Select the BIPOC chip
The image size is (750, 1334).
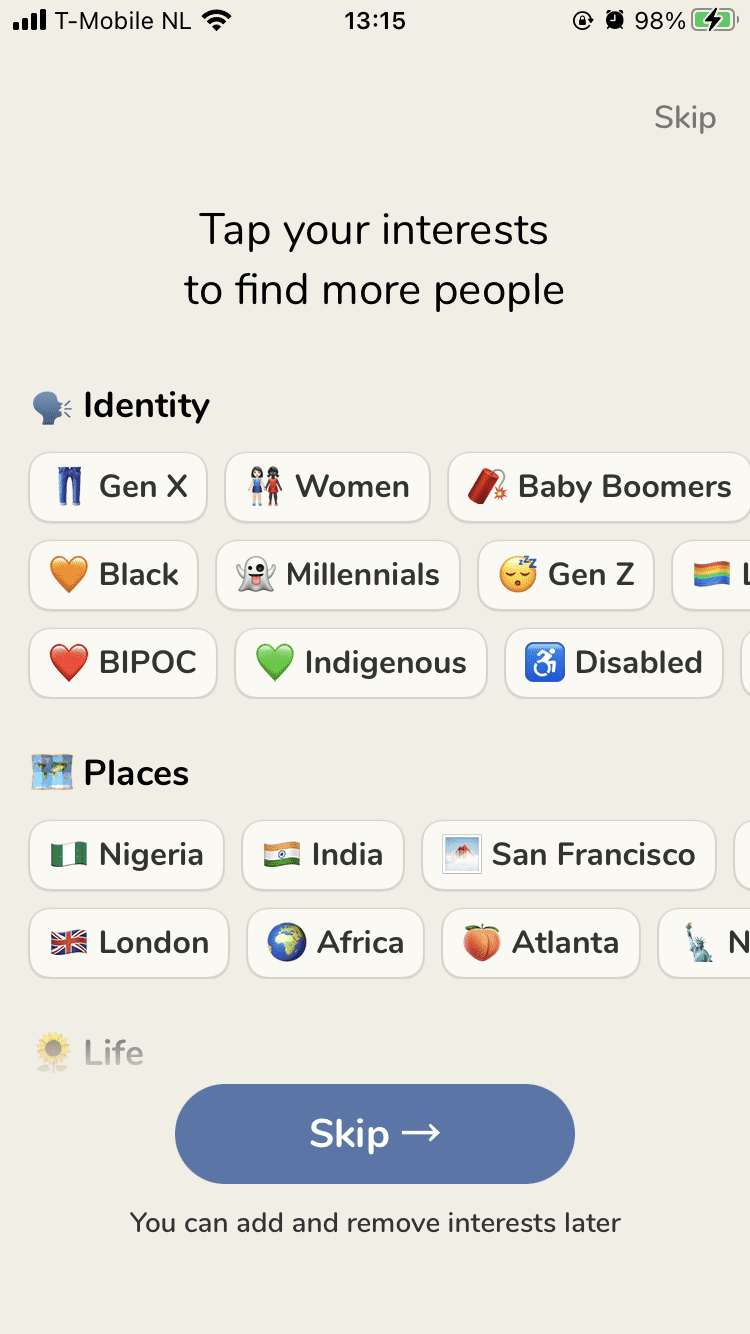coord(123,663)
